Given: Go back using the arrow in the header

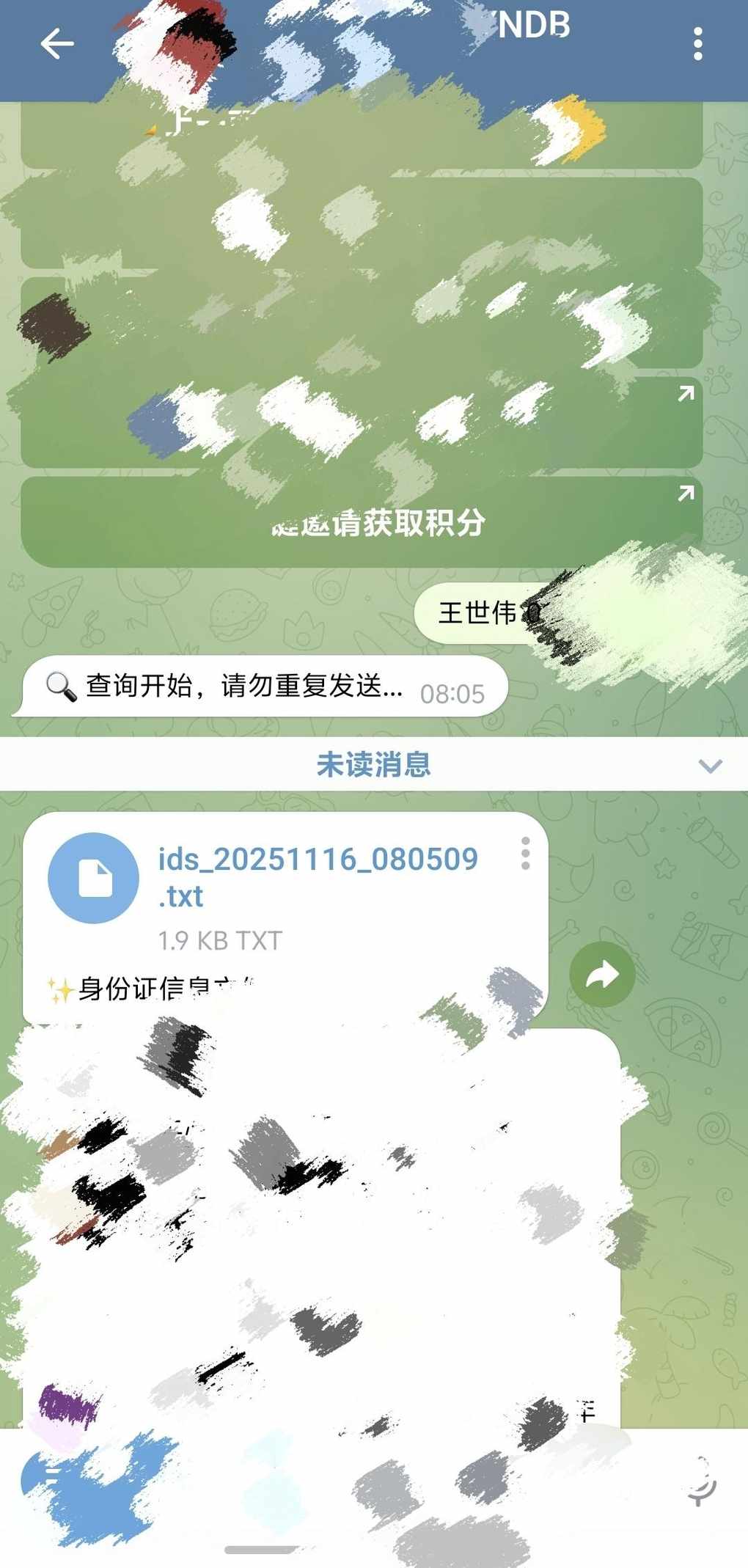Looking at the screenshot, I should click(x=56, y=44).
